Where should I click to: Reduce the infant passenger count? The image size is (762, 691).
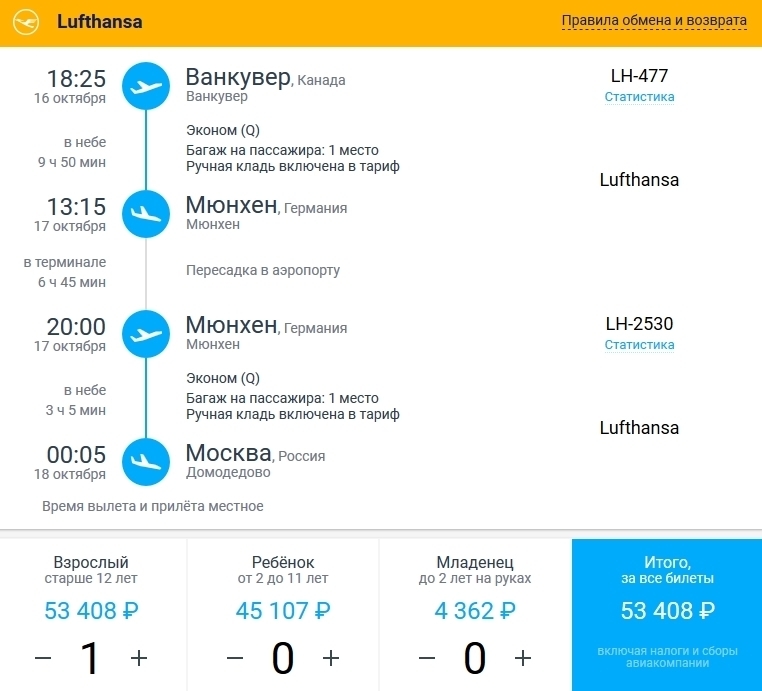(x=427, y=658)
